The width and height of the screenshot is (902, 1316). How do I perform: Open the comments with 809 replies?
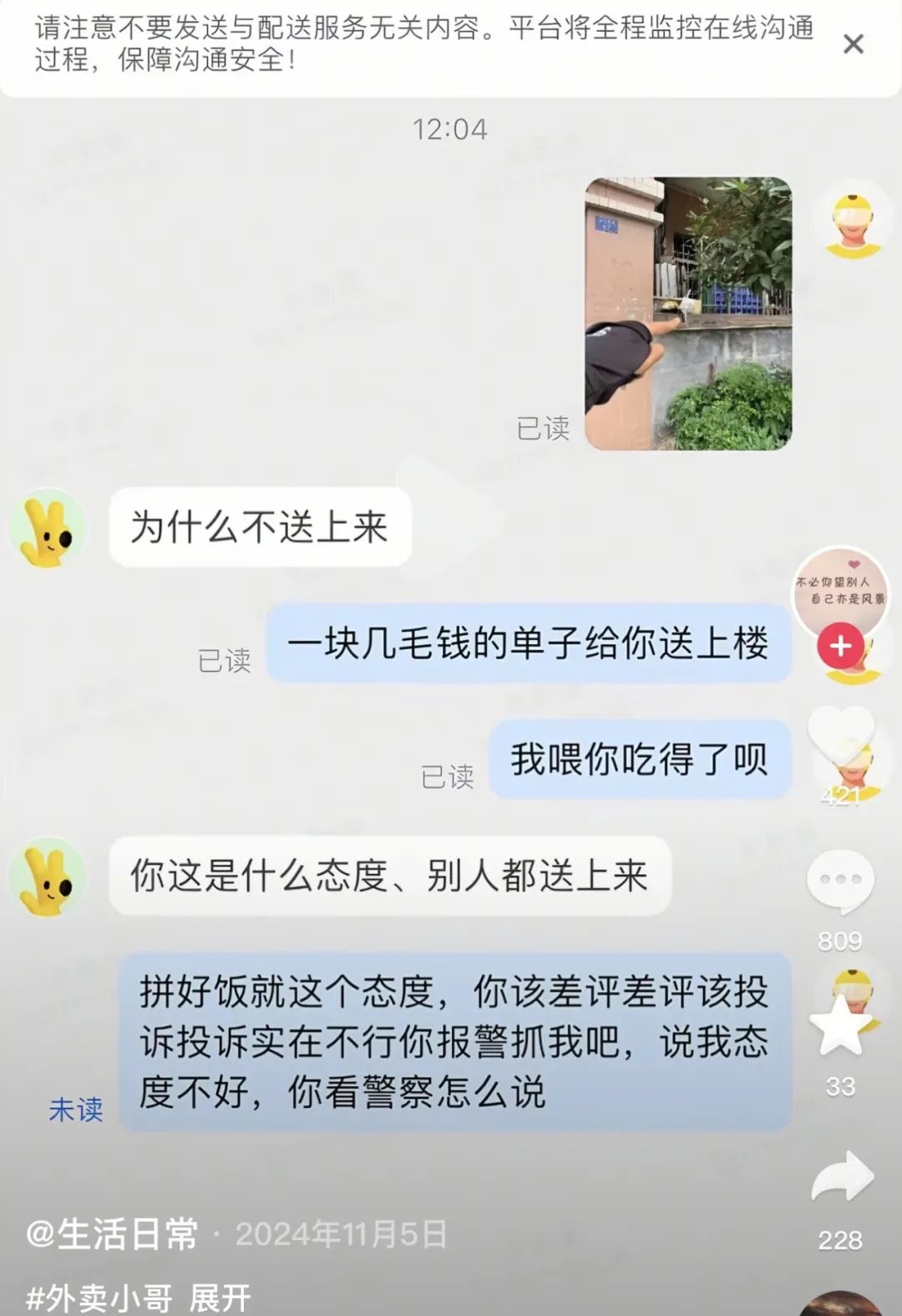pyautogui.click(x=840, y=880)
